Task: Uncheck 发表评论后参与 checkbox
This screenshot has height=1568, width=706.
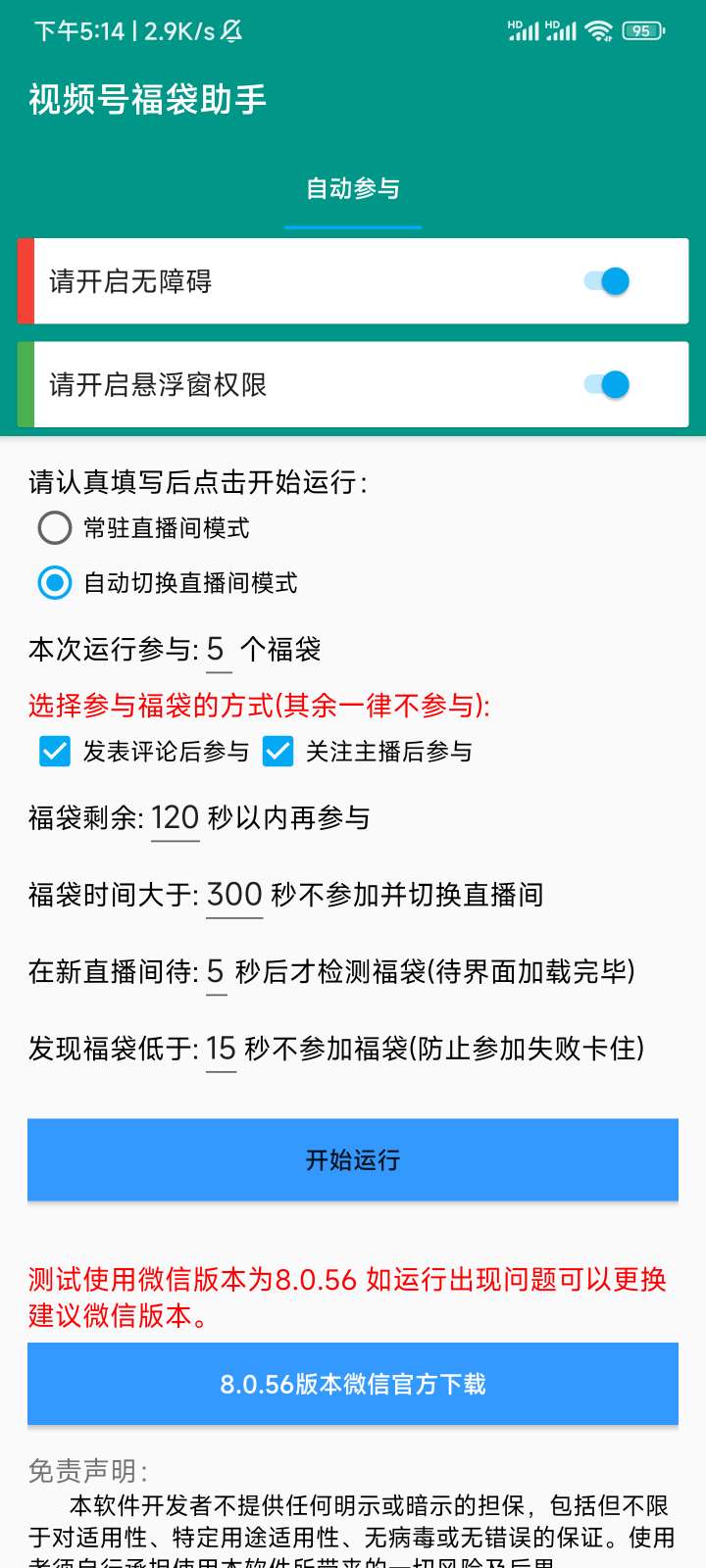Action: [x=55, y=752]
